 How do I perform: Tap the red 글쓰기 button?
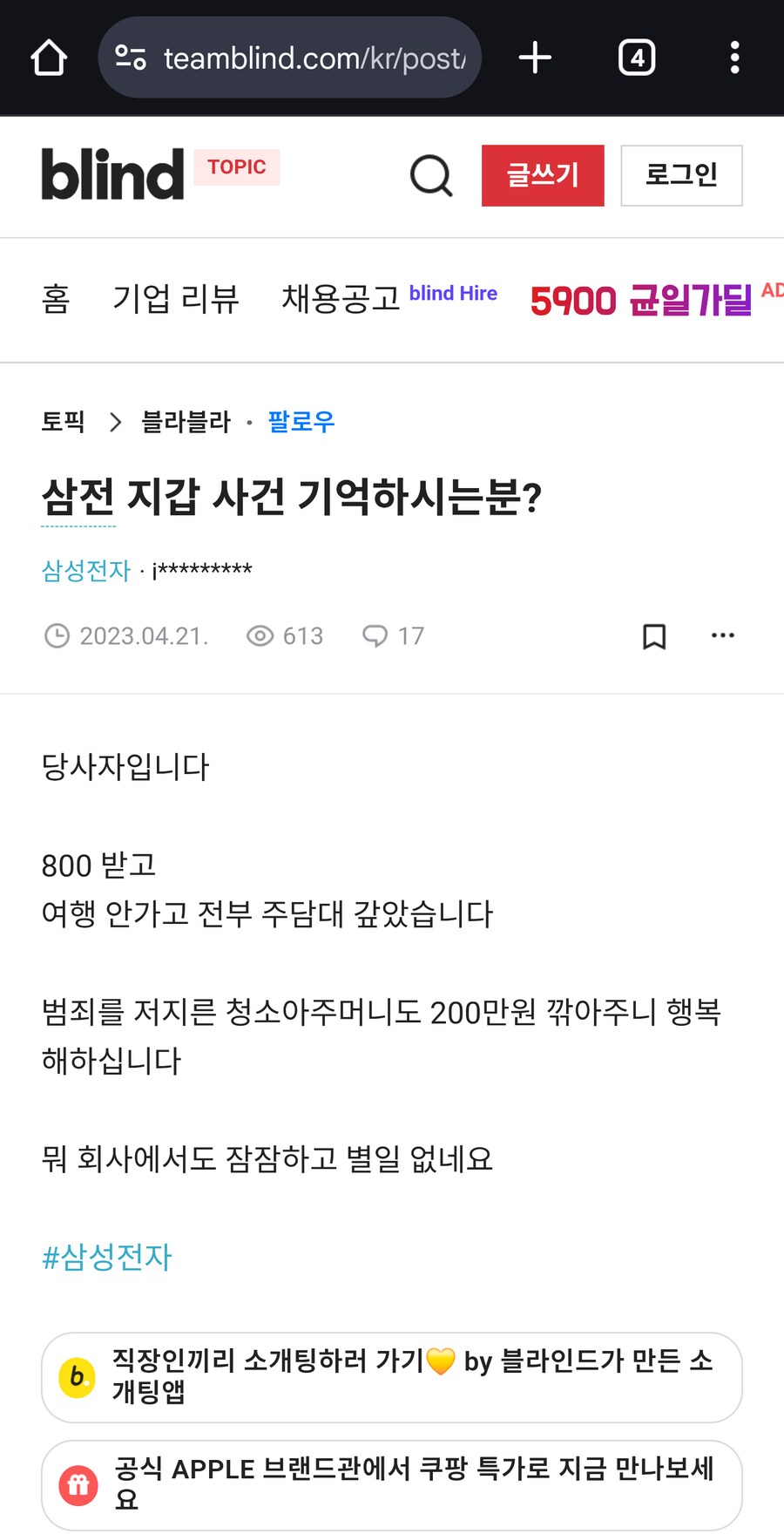[x=543, y=175]
